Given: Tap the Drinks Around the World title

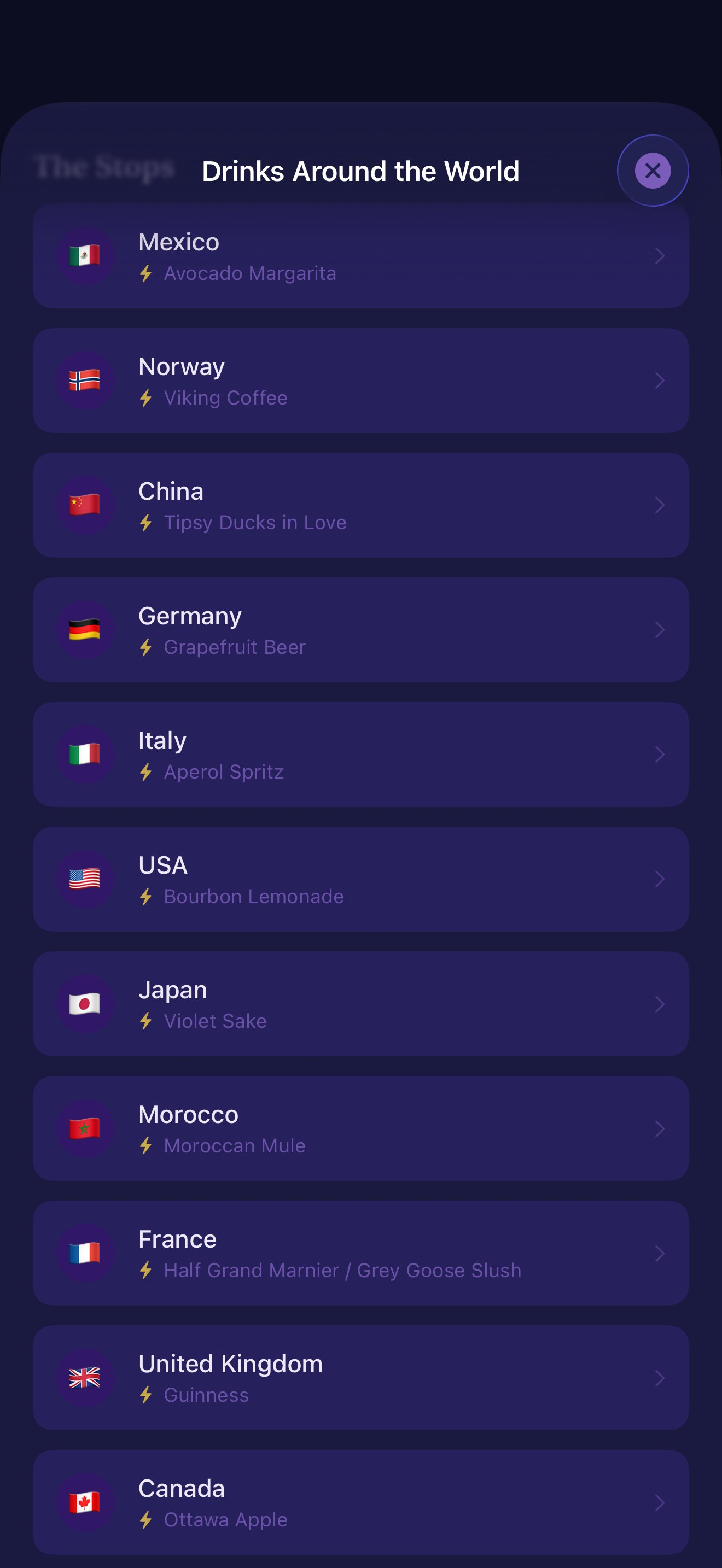Looking at the screenshot, I should (361, 171).
